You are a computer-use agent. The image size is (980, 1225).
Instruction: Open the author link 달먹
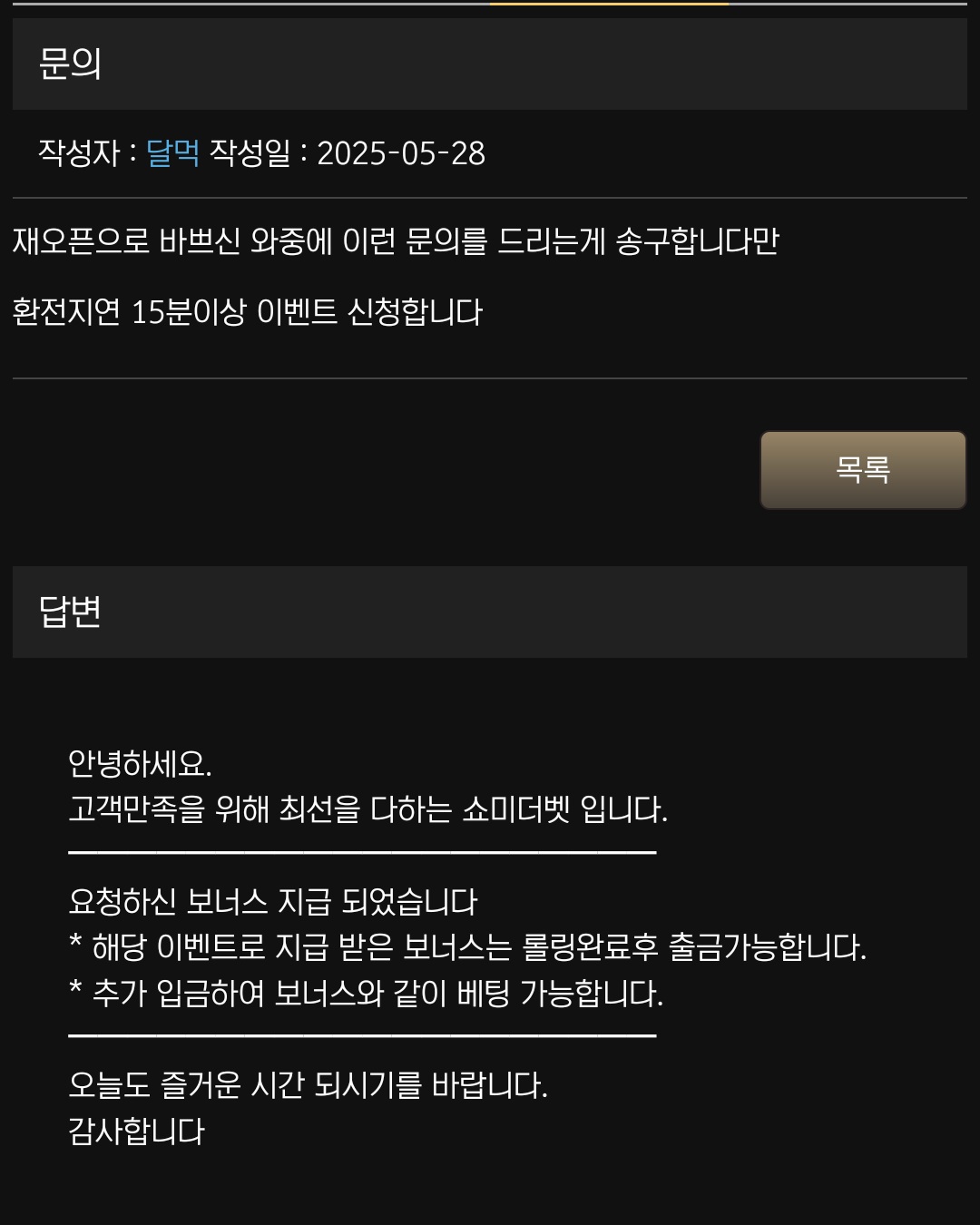(x=172, y=152)
